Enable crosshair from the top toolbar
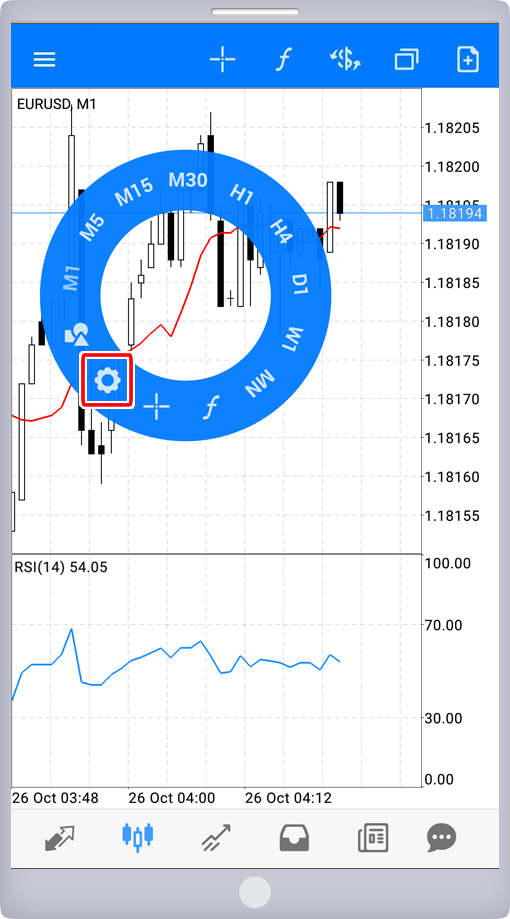The height and width of the screenshot is (919, 510). pyautogui.click(x=222, y=59)
